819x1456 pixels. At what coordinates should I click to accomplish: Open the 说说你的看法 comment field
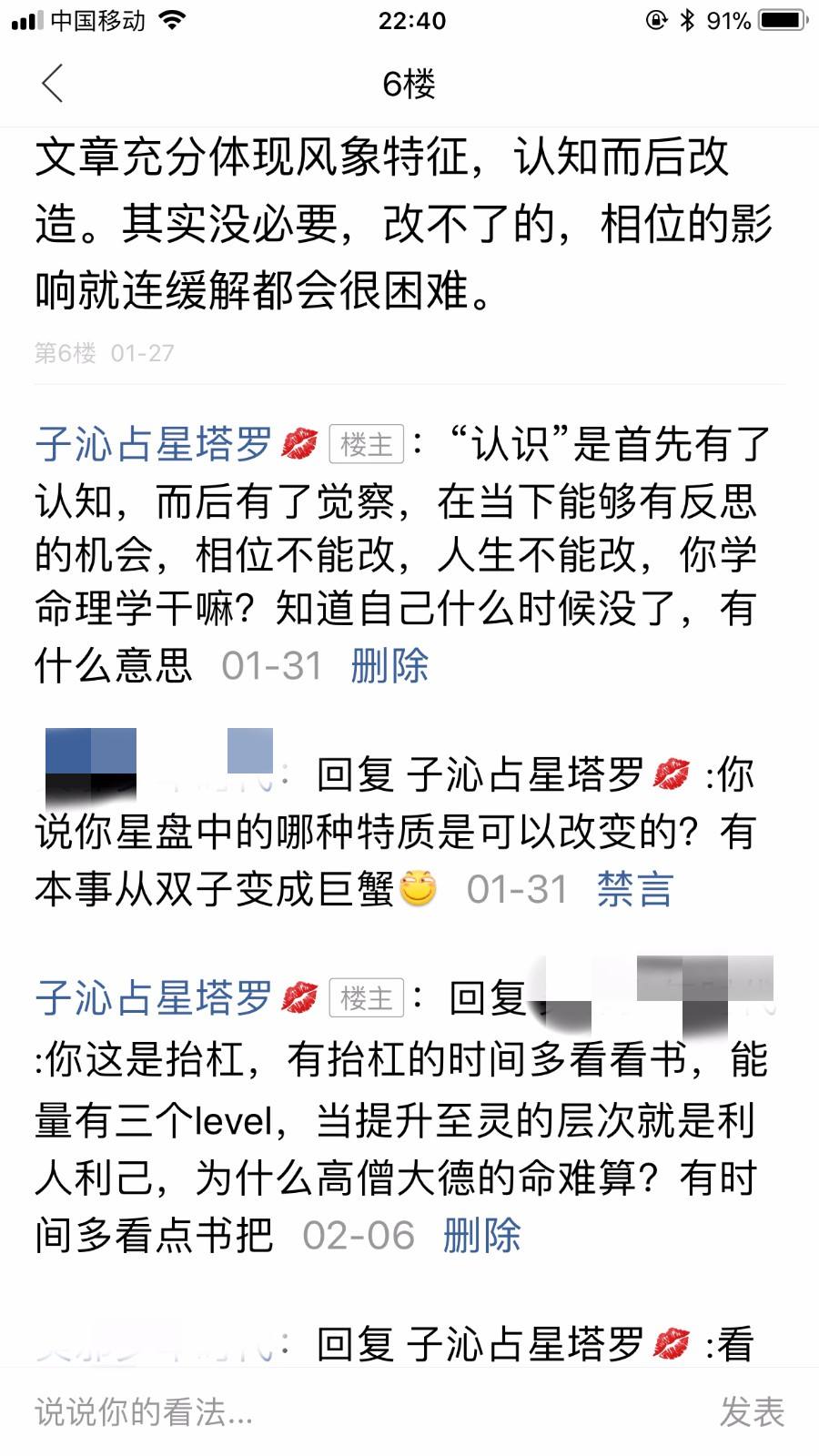[x=346, y=1411]
